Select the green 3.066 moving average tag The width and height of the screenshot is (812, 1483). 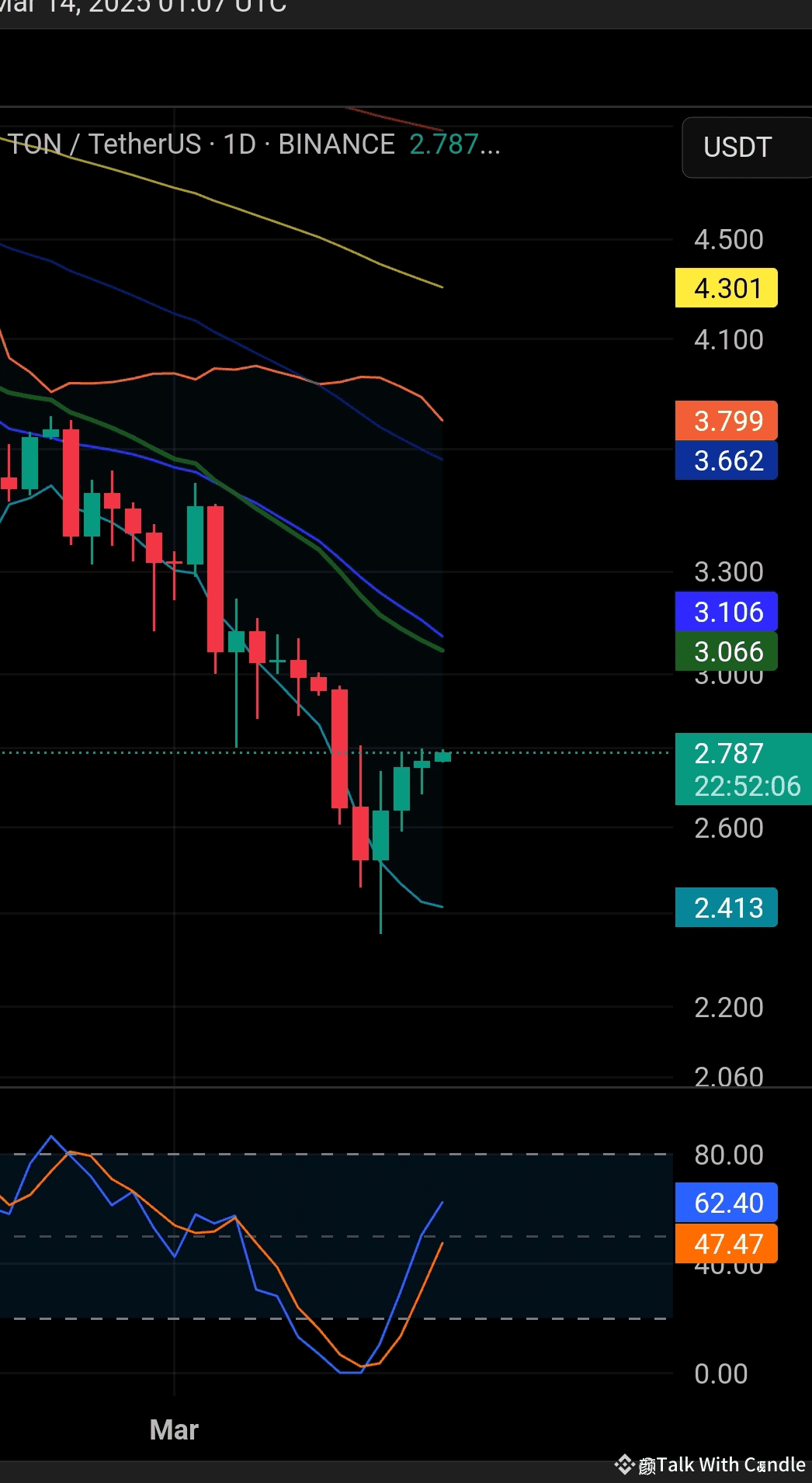[x=725, y=651]
